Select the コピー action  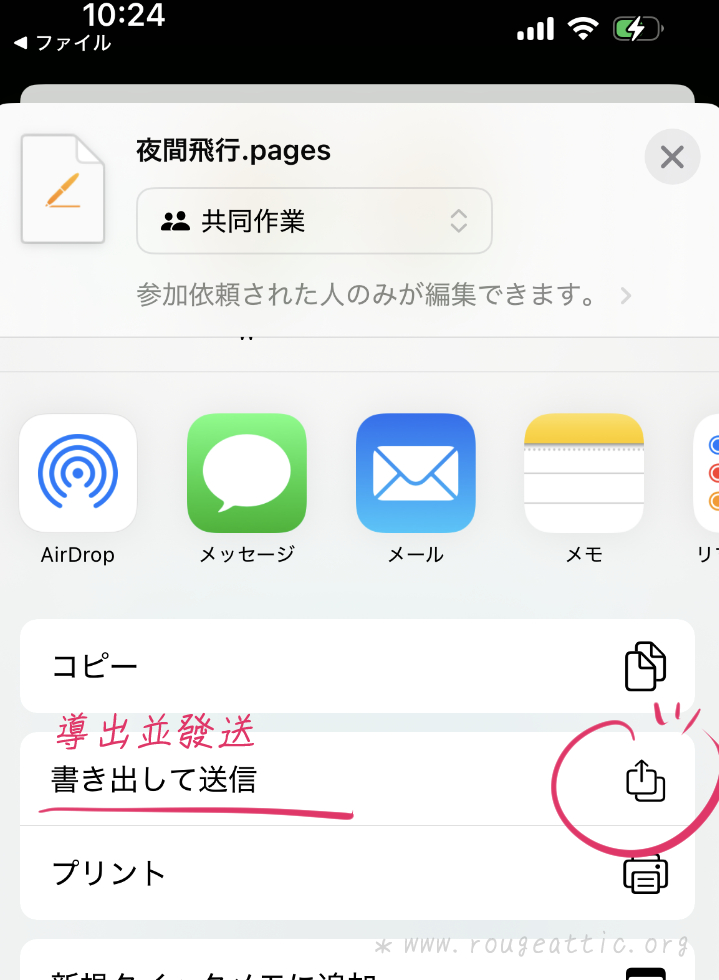357,666
